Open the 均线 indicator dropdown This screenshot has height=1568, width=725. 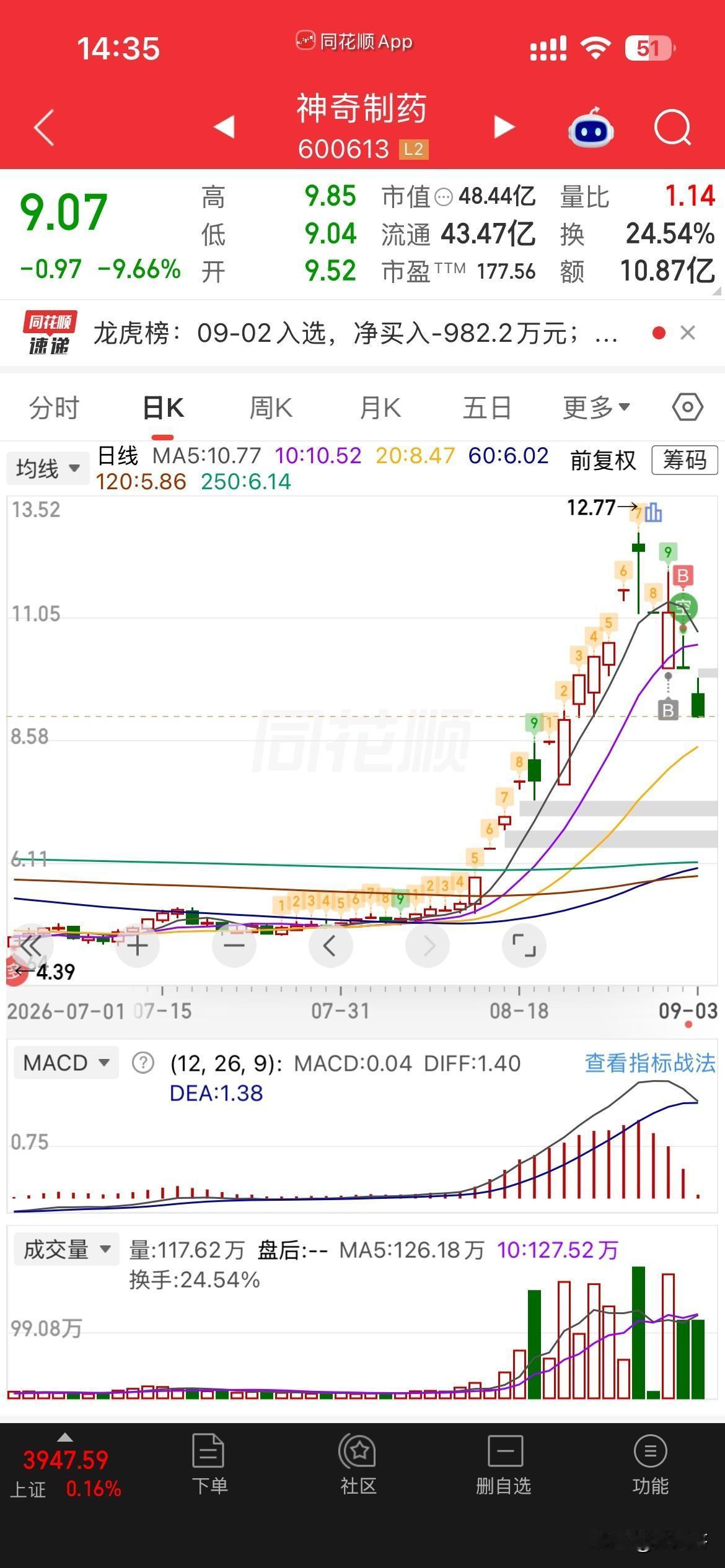[48, 468]
